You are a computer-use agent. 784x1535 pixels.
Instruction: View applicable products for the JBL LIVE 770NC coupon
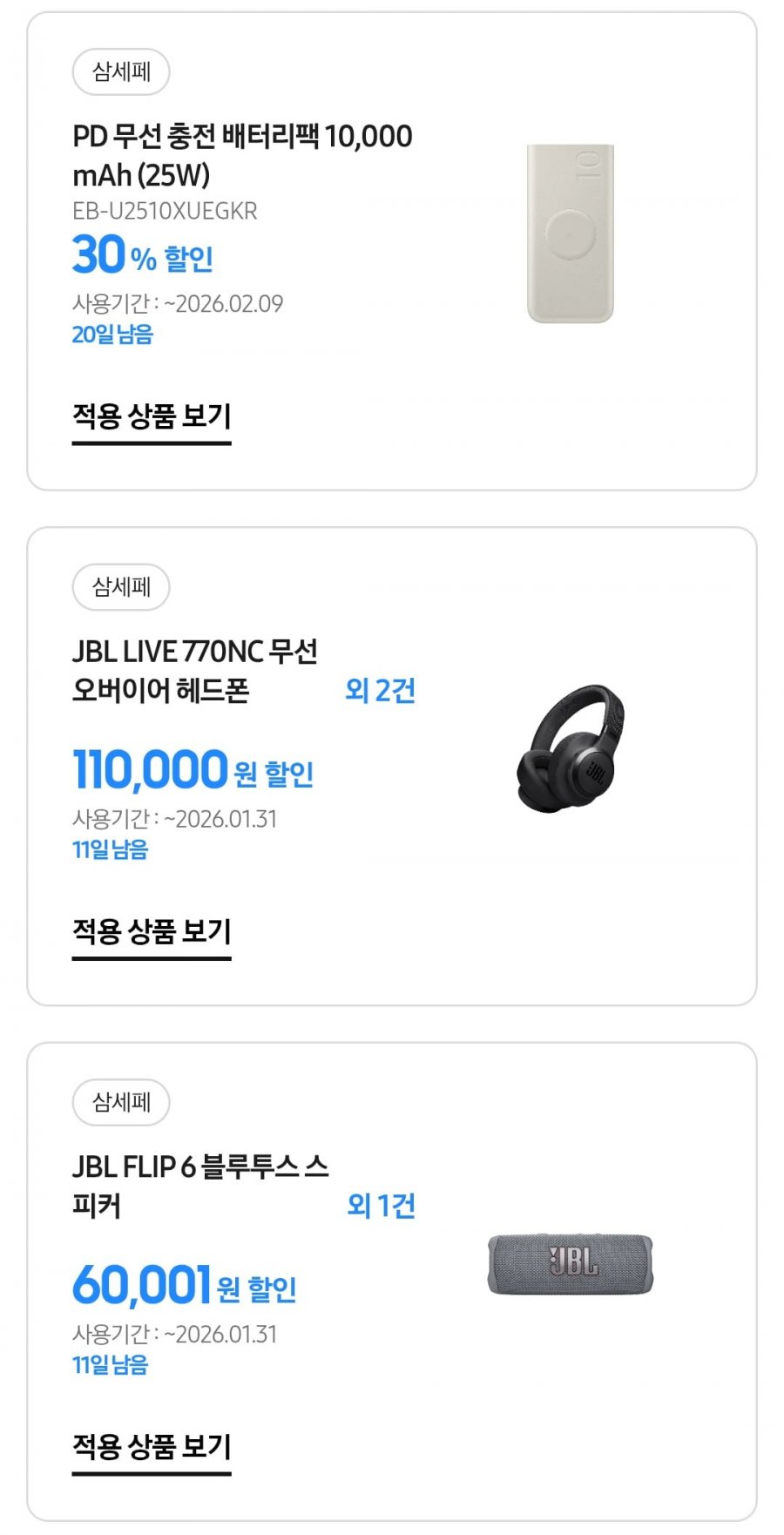click(152, 932)
